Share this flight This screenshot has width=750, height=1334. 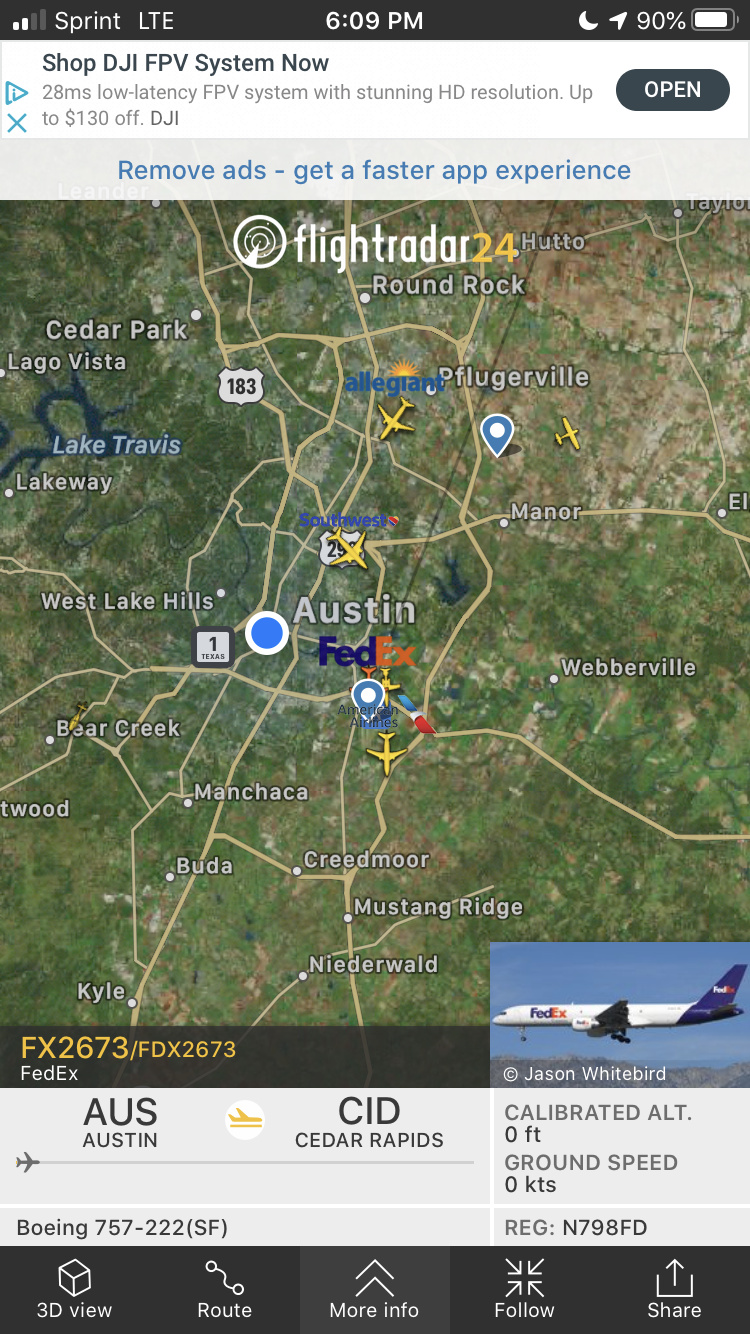pos(674,1289)
